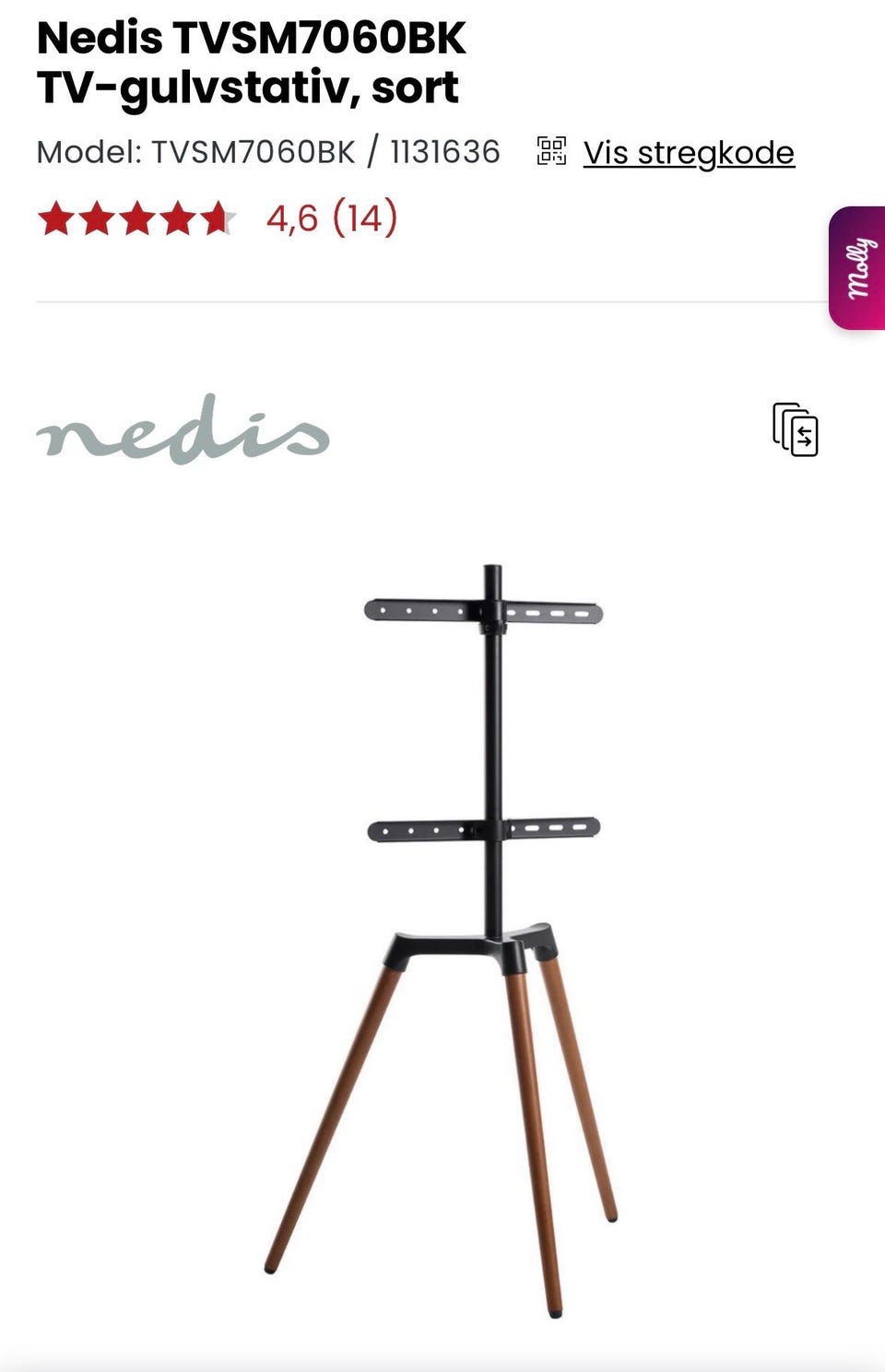Open the 4,6 star reviews rating
Screen dimensions: 885x1372
[218, 219]
